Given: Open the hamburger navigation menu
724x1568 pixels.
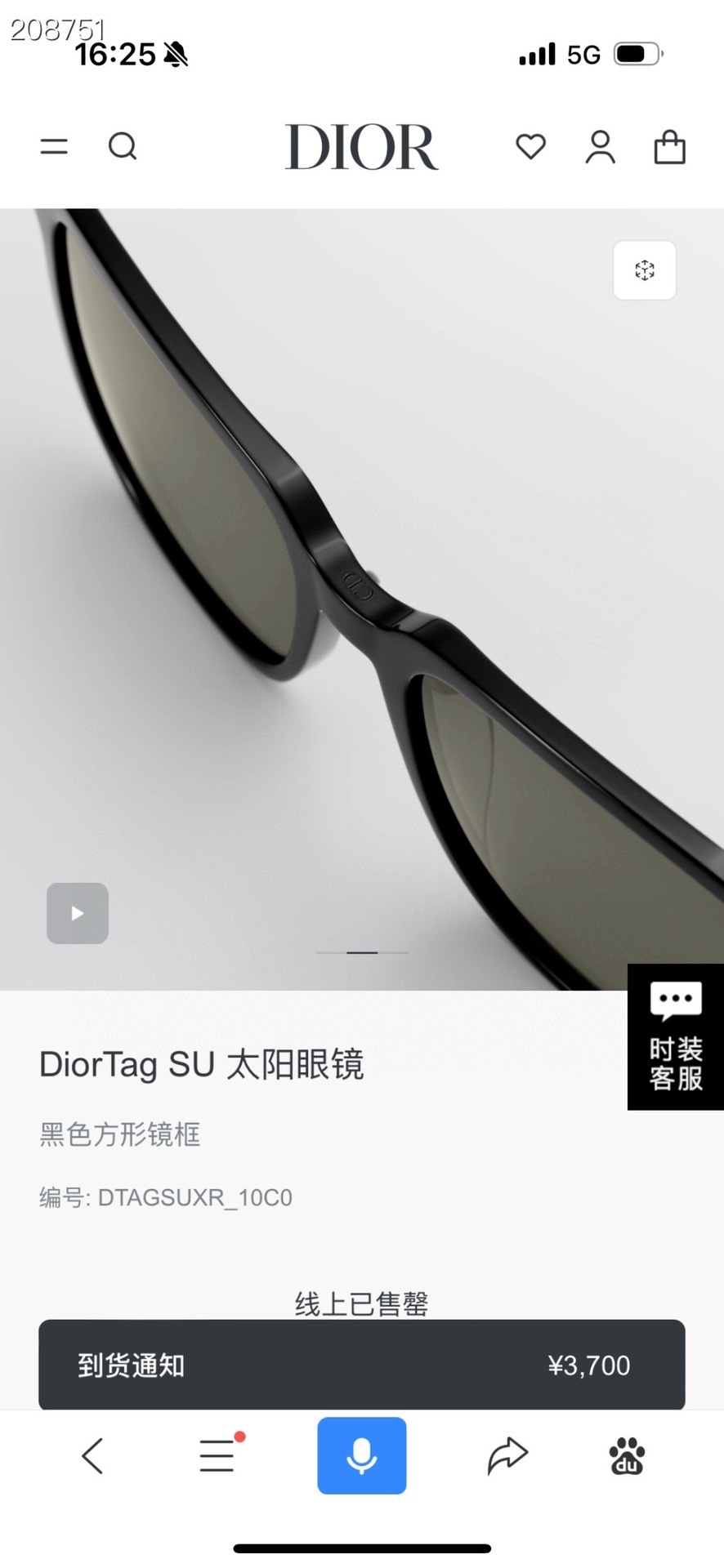Looking at the screenshot, I should (53, 147).
